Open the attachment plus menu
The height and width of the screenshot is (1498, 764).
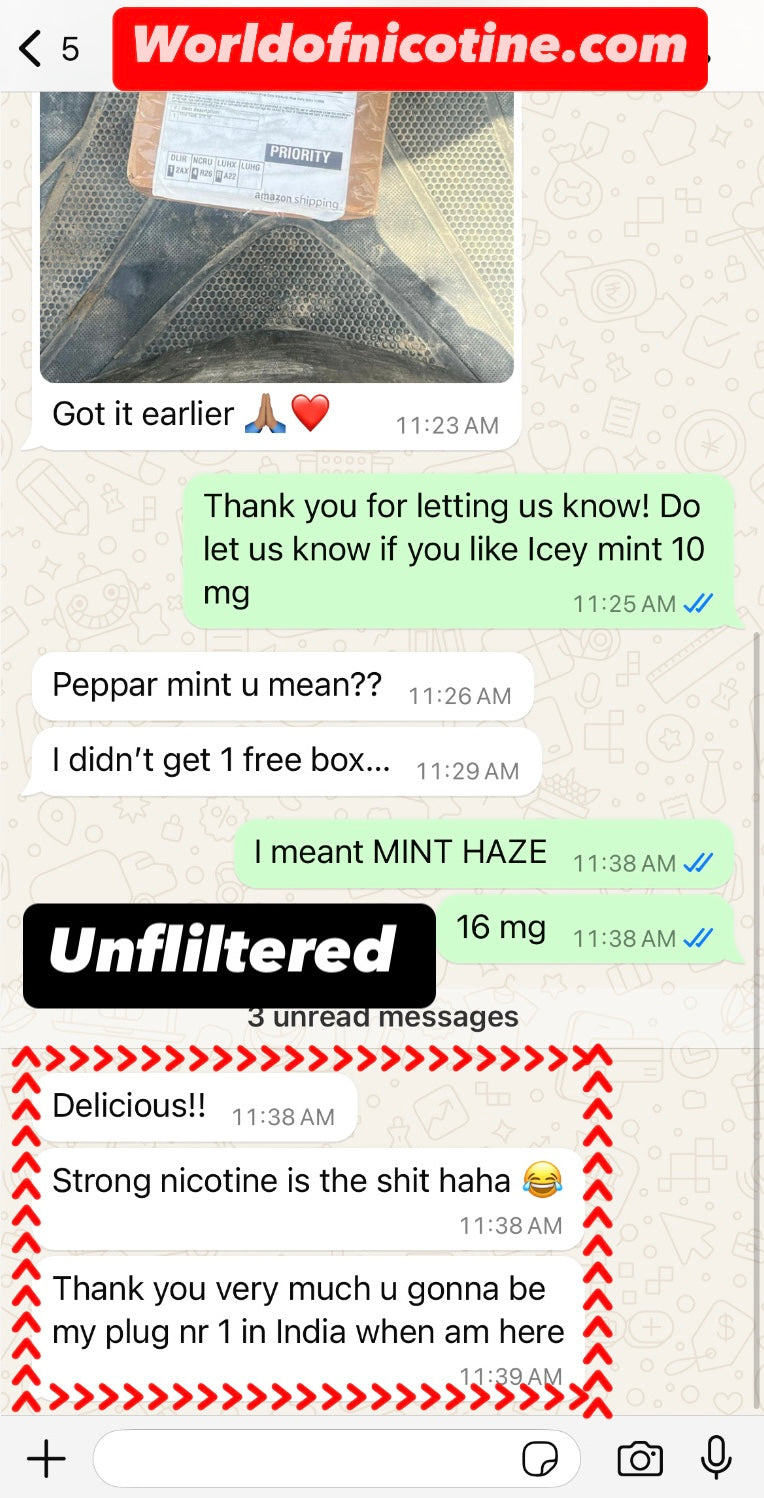pyautogui.click(x=46, y=1459)
